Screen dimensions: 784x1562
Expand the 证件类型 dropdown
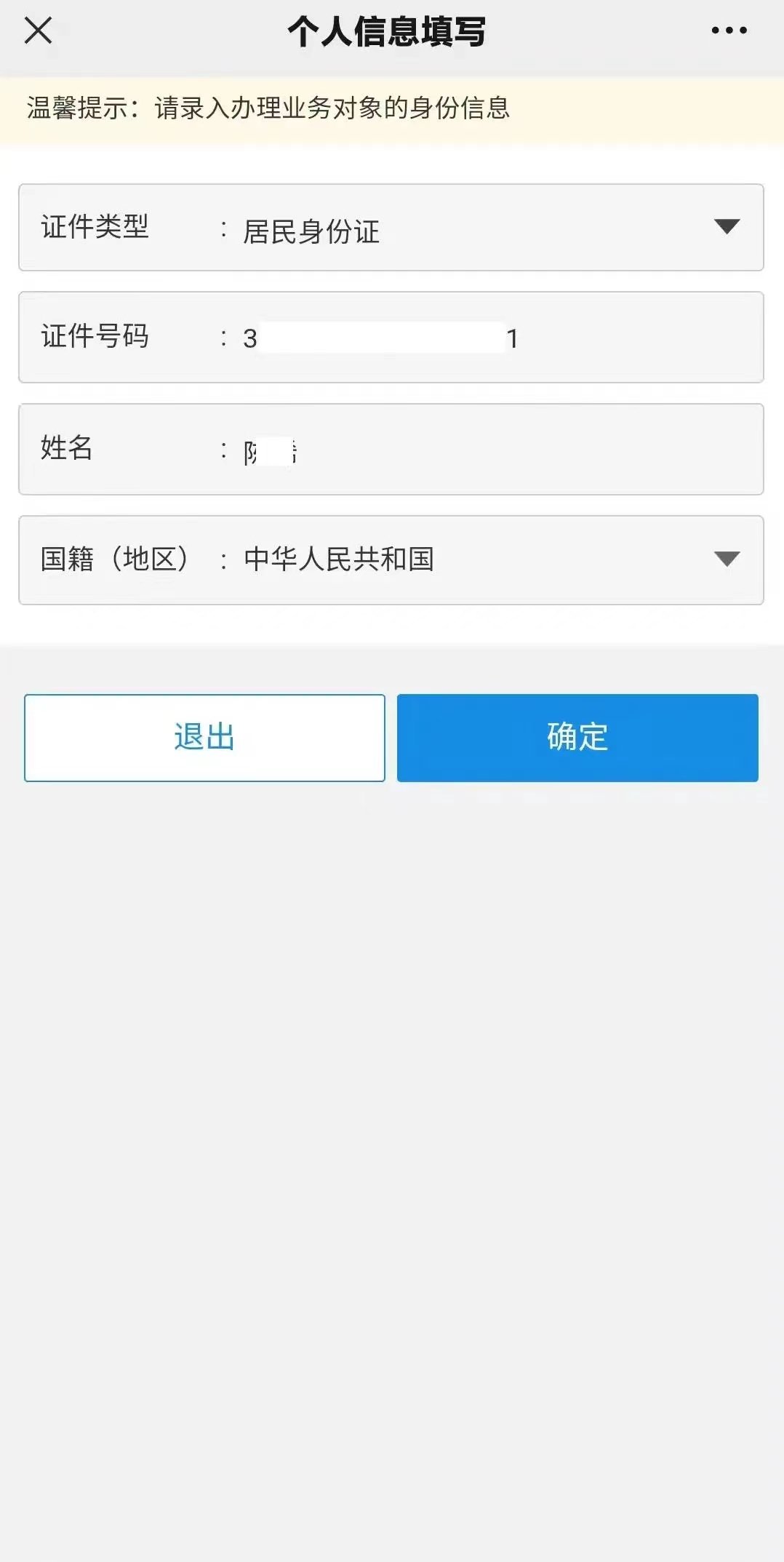click(x=726, y=227)
